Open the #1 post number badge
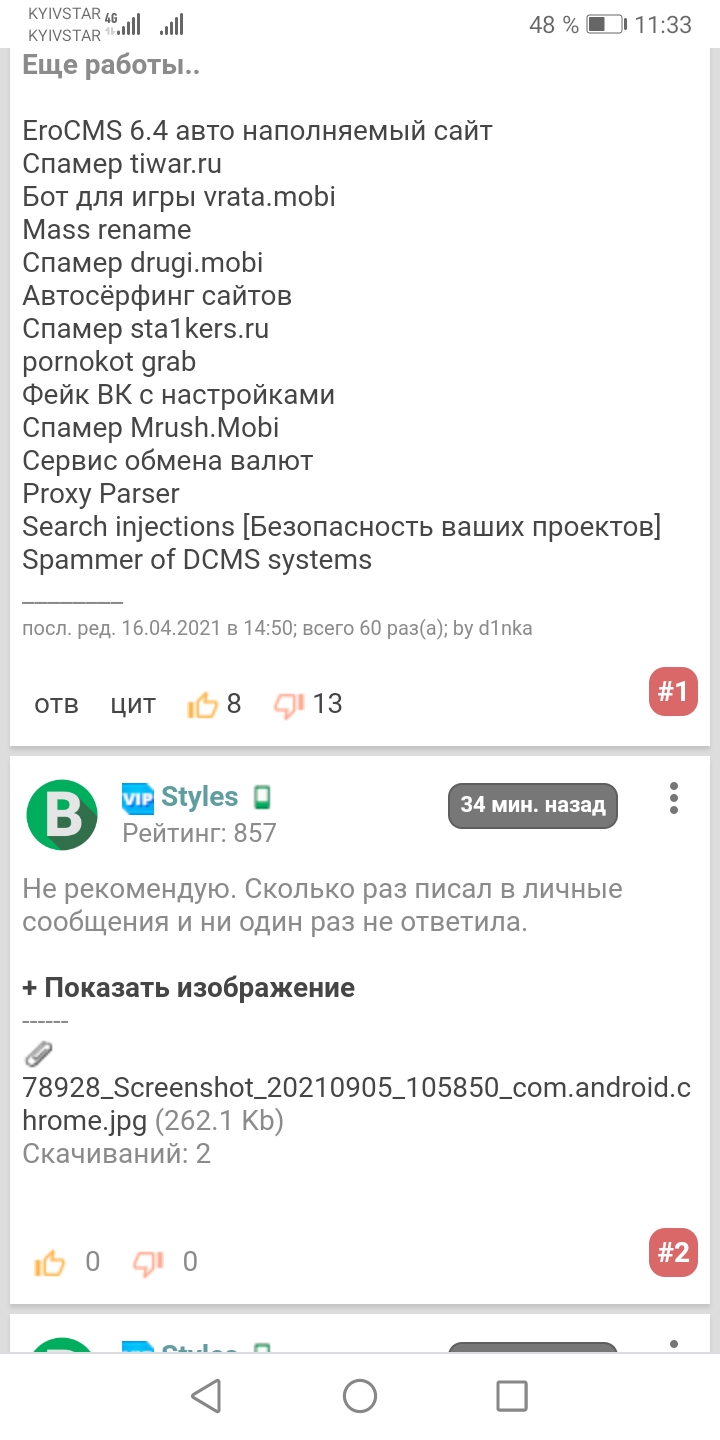The height and width of the screenshot is (1440, 720). [x=673, y=692]
